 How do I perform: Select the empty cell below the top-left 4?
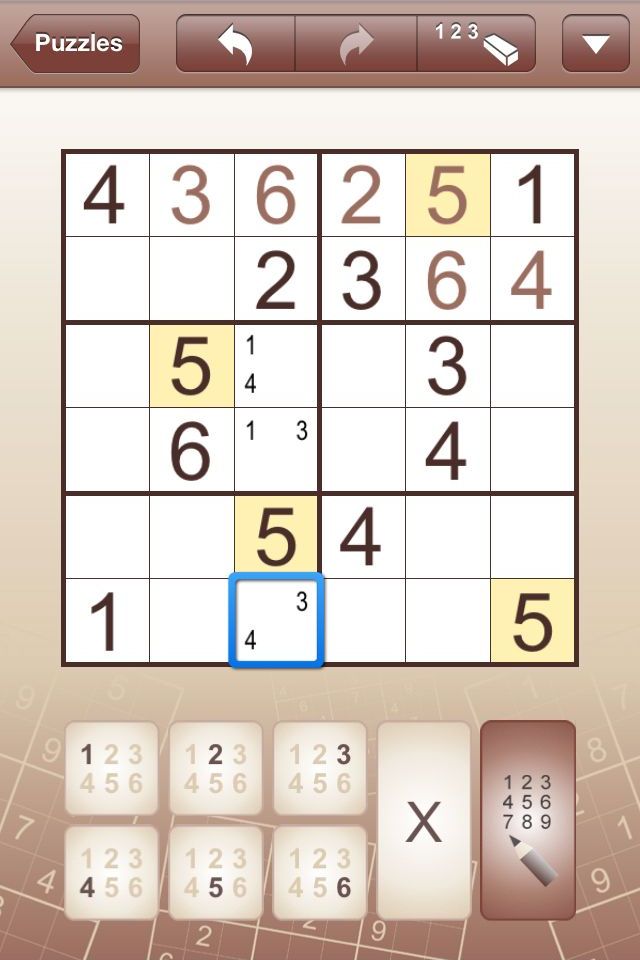coord(106,280)
